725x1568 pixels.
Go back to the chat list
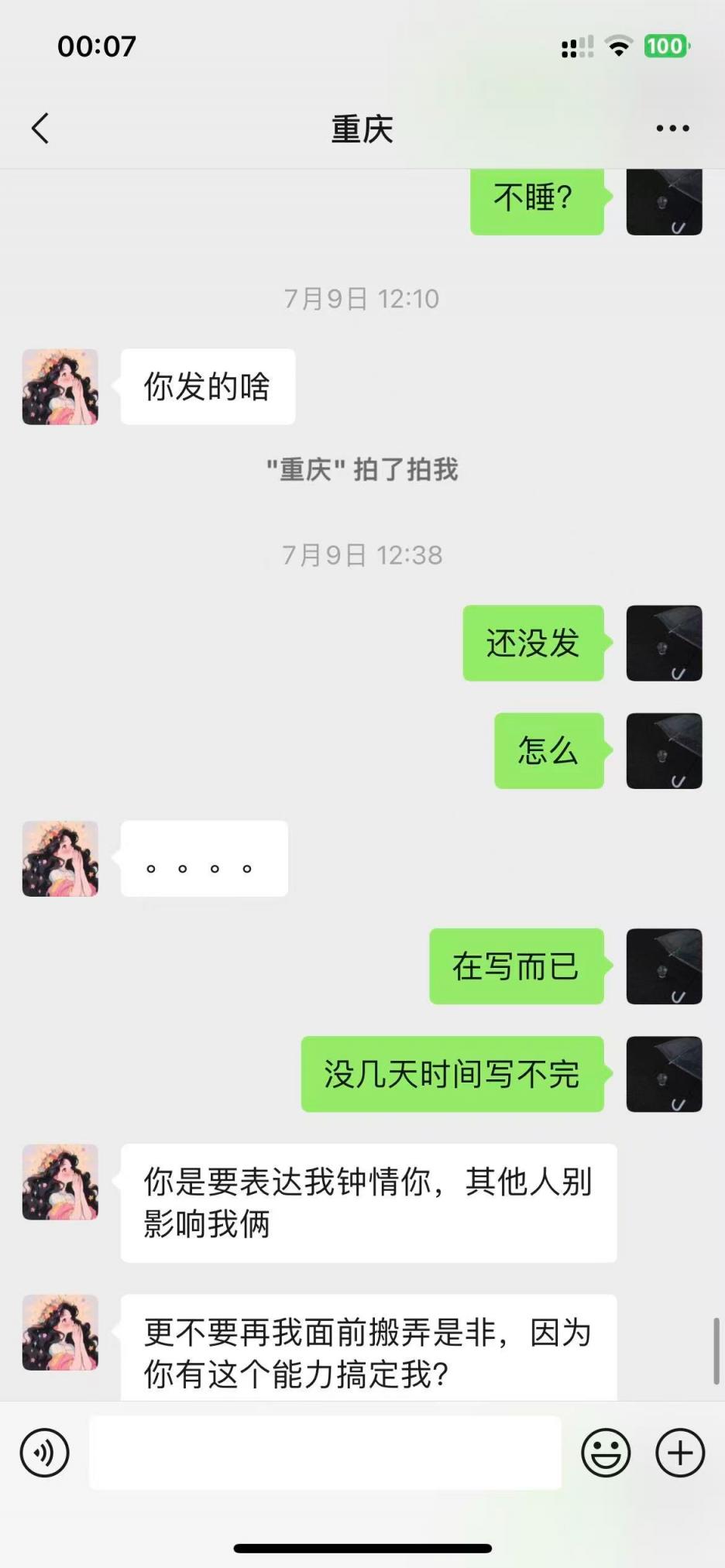tap(40, 129)
